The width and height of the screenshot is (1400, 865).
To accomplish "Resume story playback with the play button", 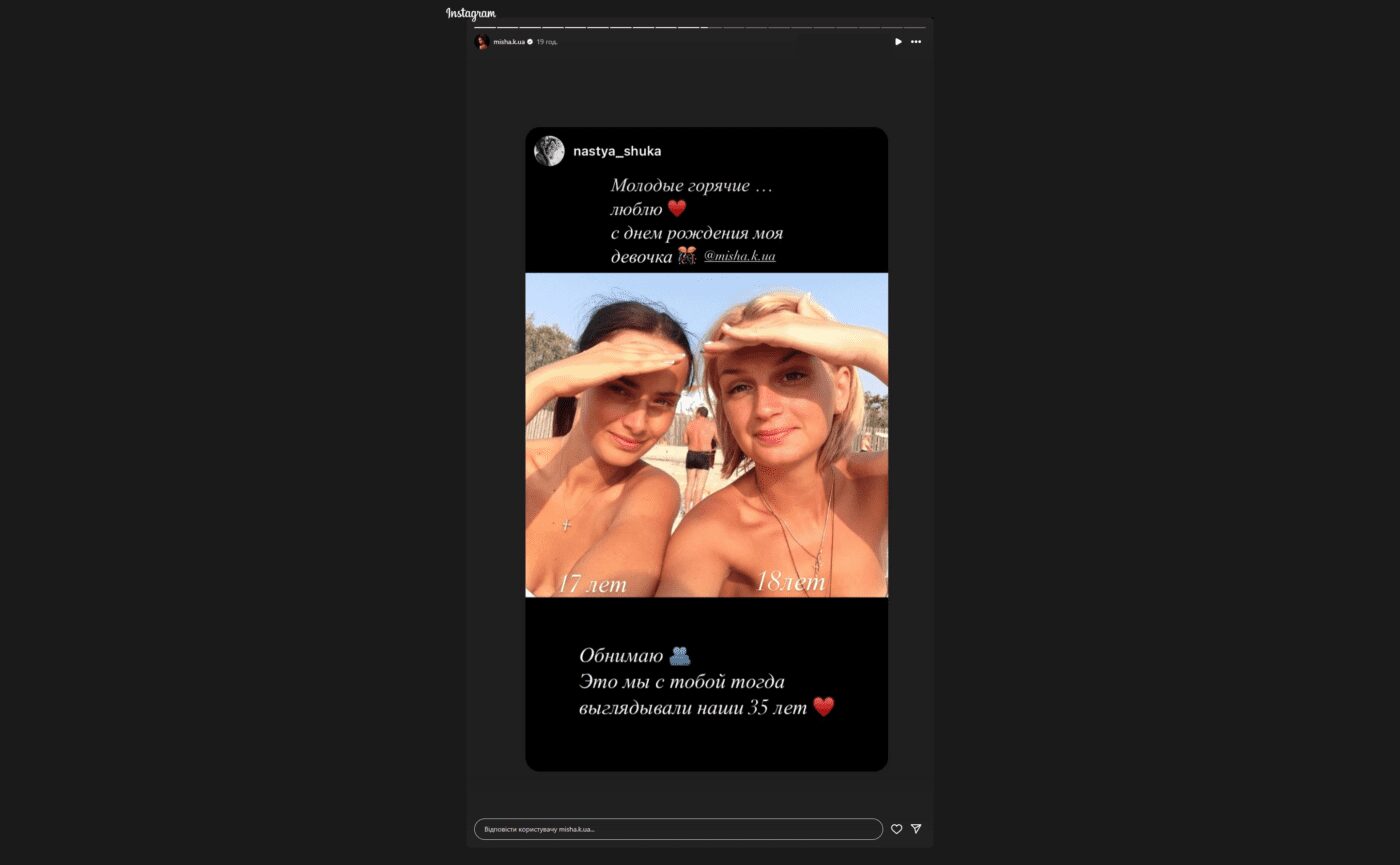I will click(x=898, y=42).
